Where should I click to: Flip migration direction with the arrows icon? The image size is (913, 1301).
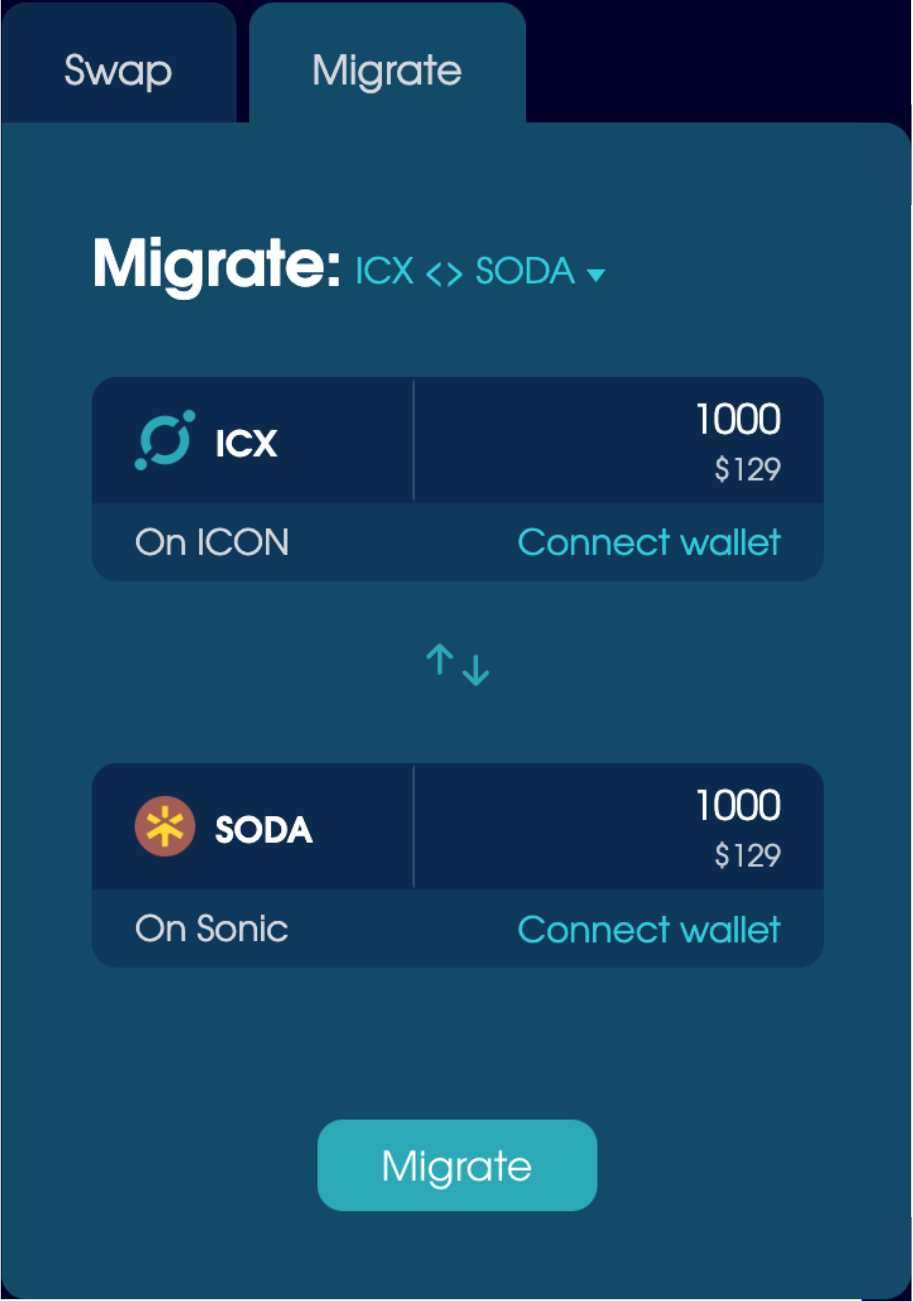[457, 665]
